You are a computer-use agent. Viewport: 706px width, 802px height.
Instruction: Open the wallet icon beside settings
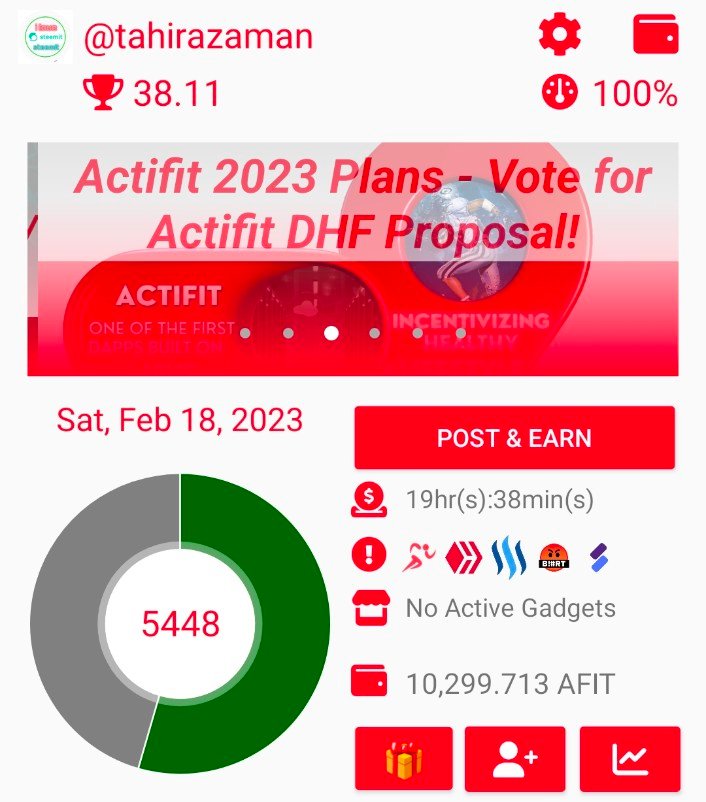pos(656,35)
